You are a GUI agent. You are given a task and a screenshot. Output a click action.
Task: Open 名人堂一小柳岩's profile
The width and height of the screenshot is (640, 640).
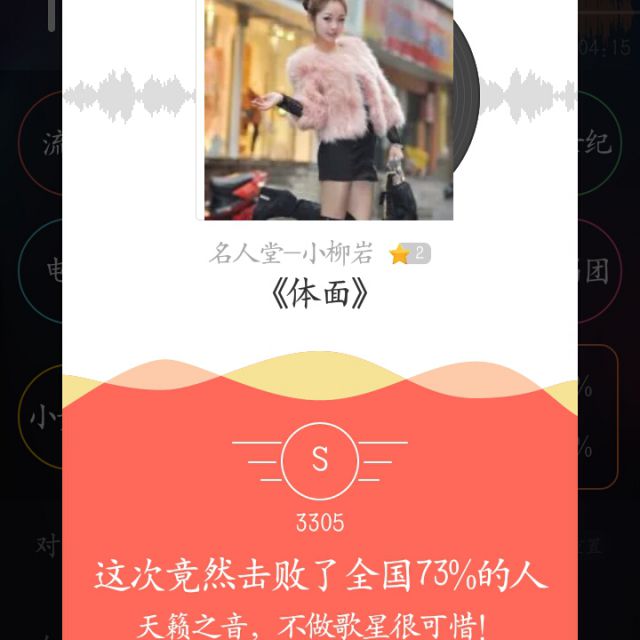pos(296,254)
